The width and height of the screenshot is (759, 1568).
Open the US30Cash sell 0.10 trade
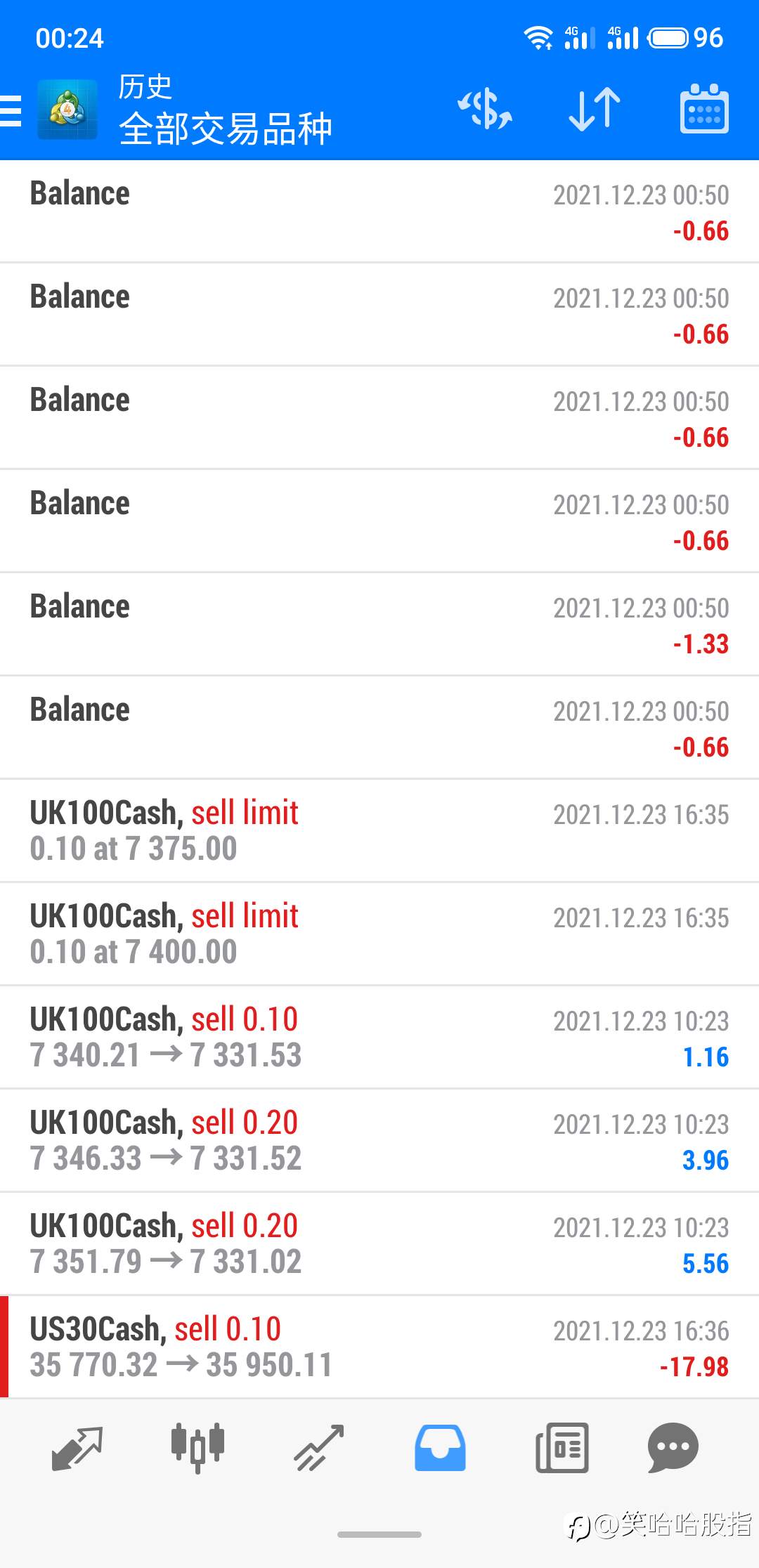click(379, 1347)
